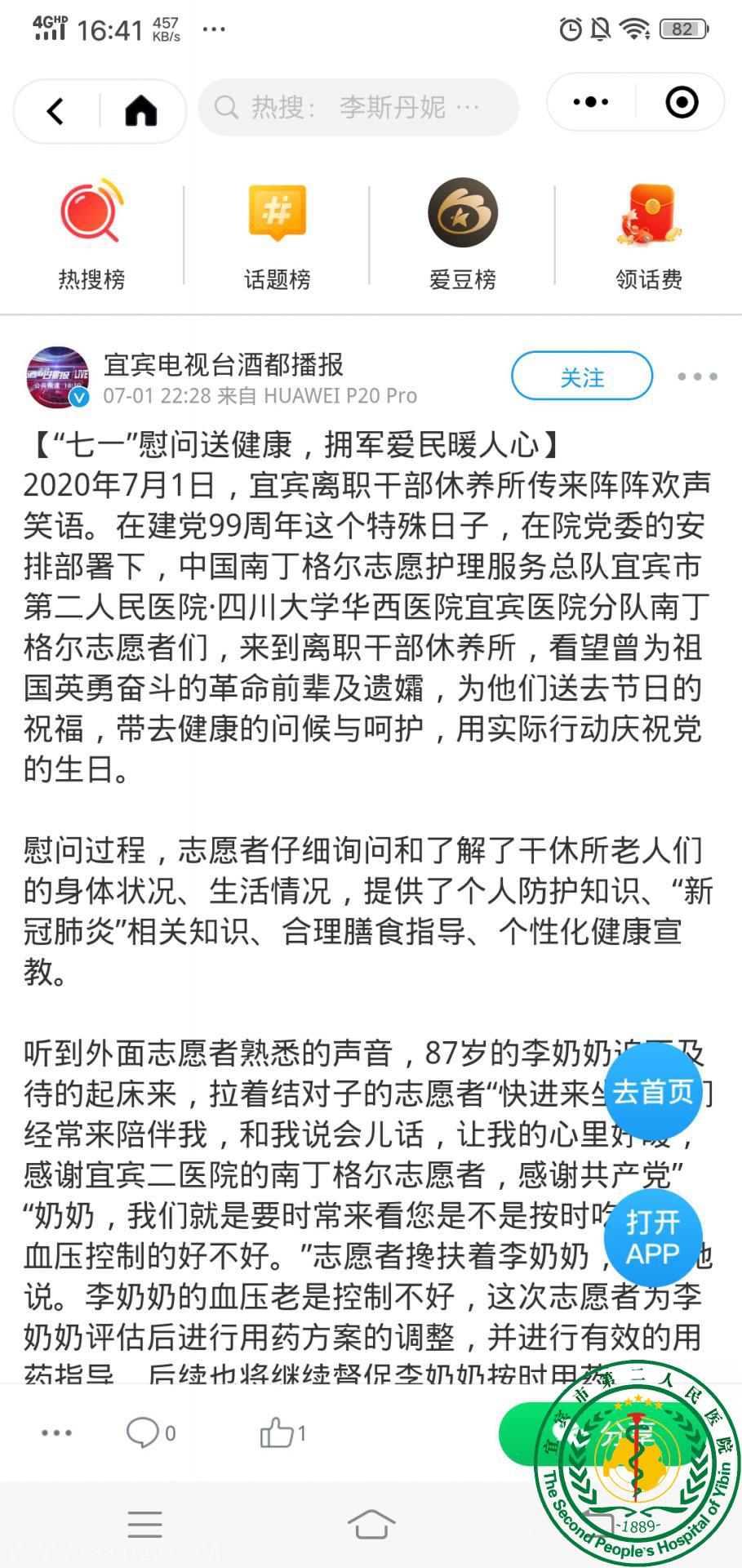Viewport: 742px width, 1568px height.
Task: View 宜宾电视台酒都播报 profile avatar
Action: (x=58, y=377)
